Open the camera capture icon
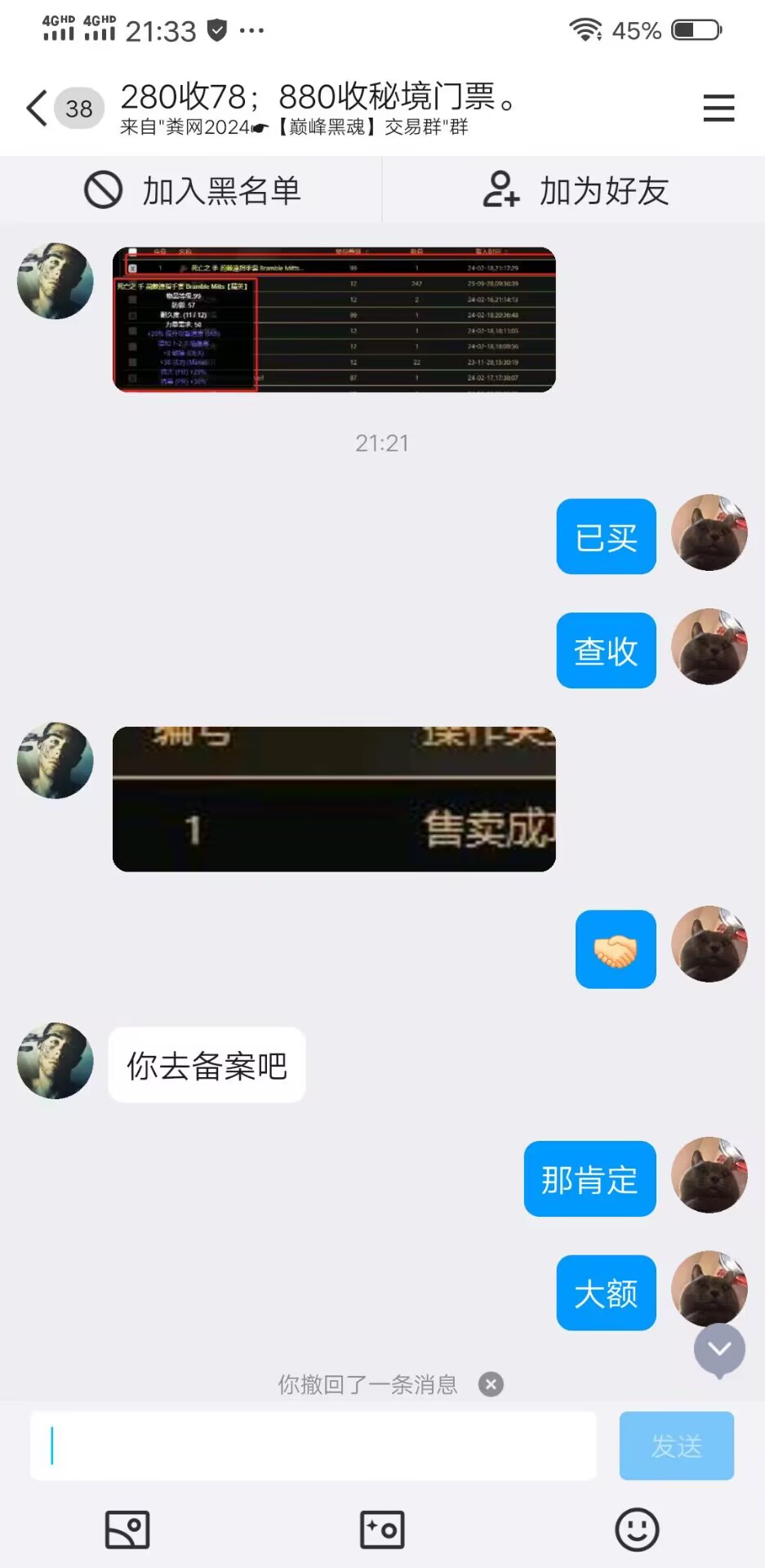 [x=382, y=1530]
